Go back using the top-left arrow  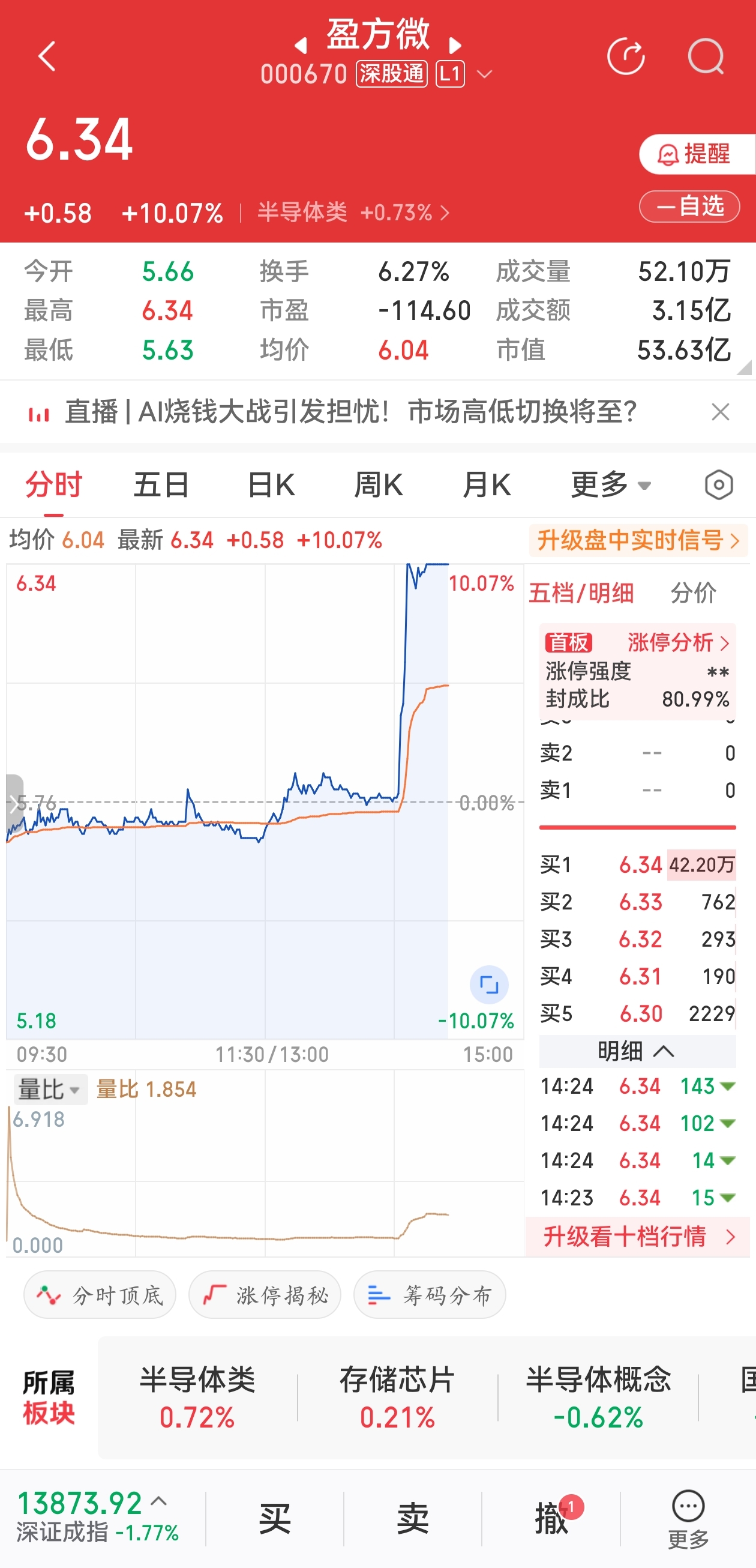47,56
